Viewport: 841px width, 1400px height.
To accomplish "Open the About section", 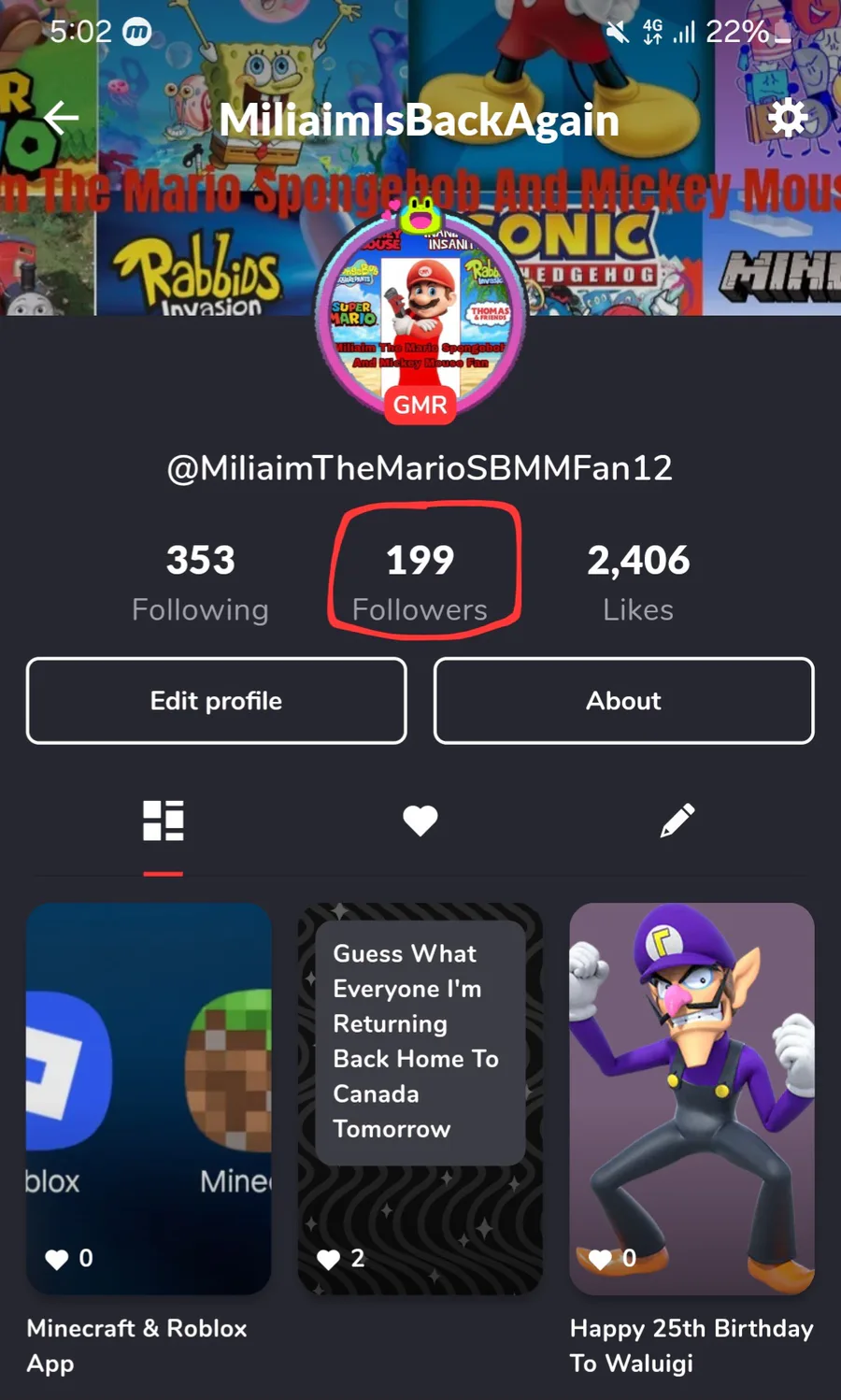I will click(623, 701).
